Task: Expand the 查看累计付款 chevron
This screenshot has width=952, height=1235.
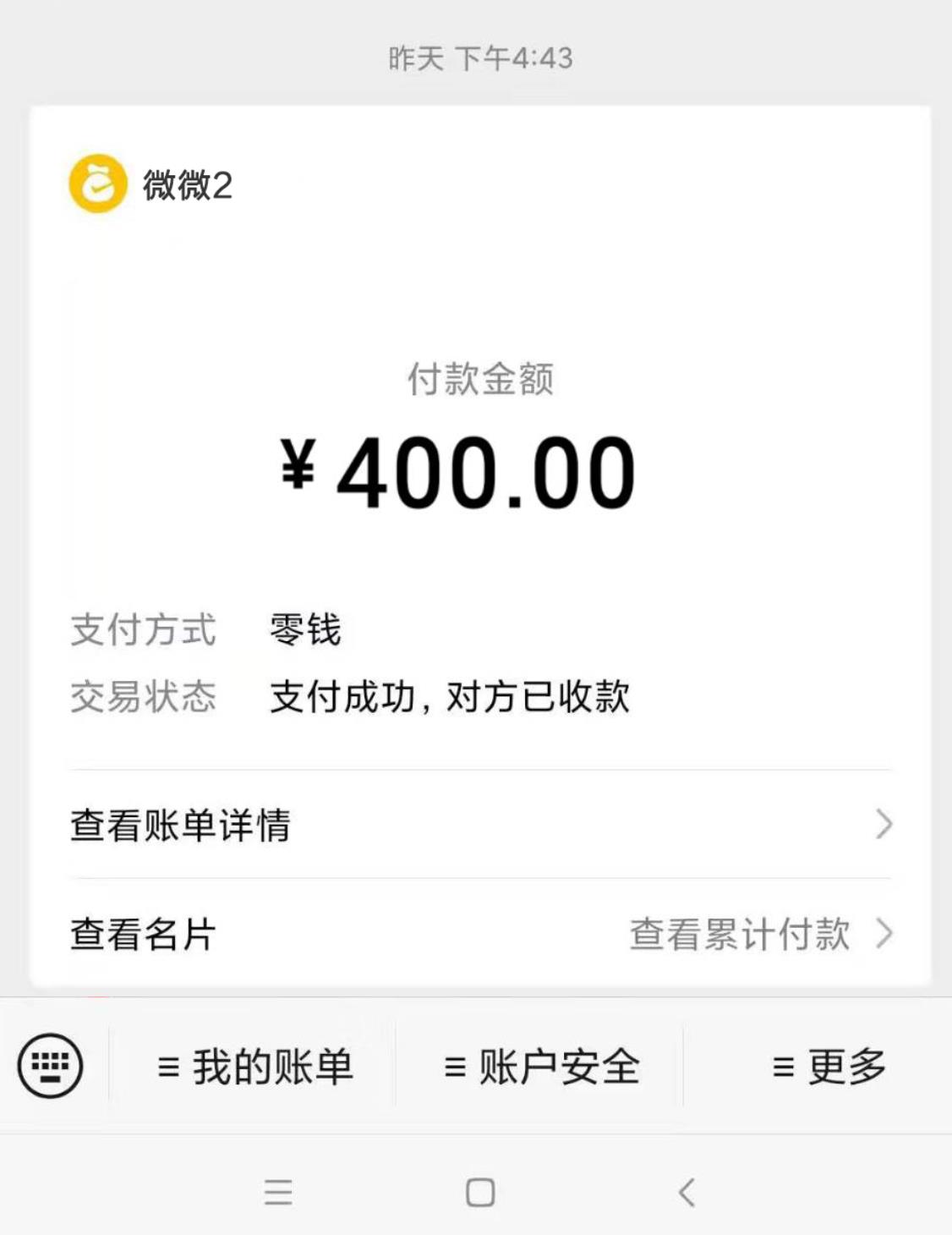Action: 883,934
